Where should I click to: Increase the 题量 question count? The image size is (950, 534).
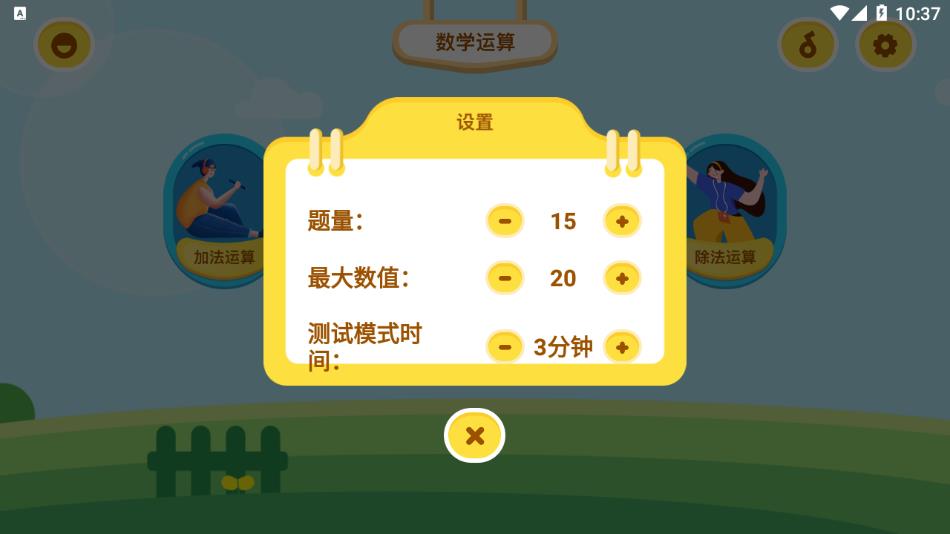(x=622, y=221)
